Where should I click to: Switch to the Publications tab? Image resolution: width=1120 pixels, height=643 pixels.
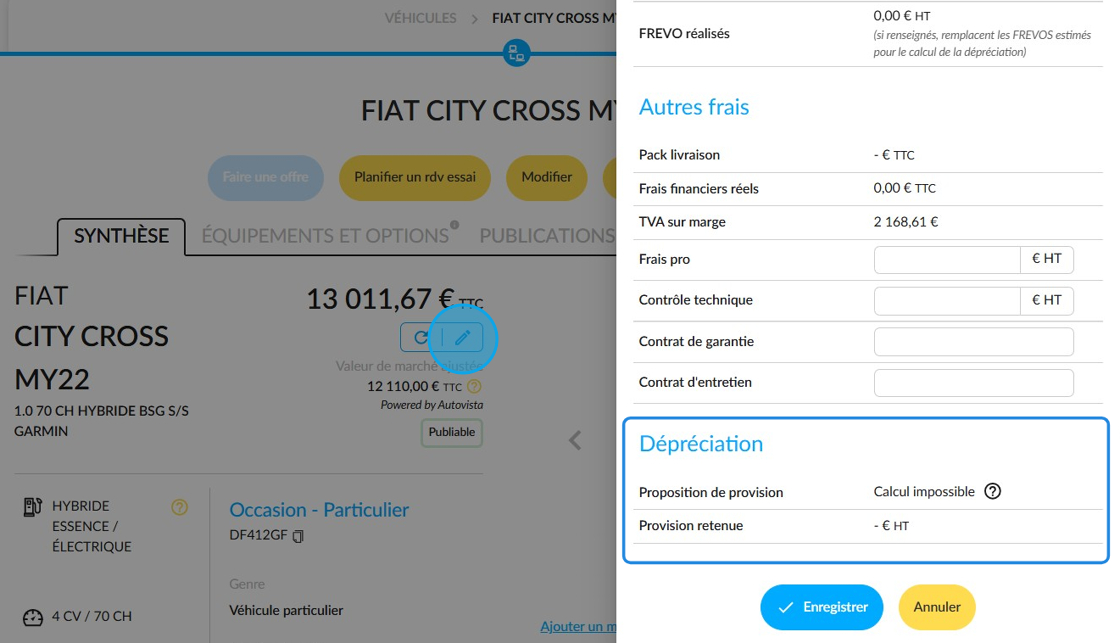(547, 236)
